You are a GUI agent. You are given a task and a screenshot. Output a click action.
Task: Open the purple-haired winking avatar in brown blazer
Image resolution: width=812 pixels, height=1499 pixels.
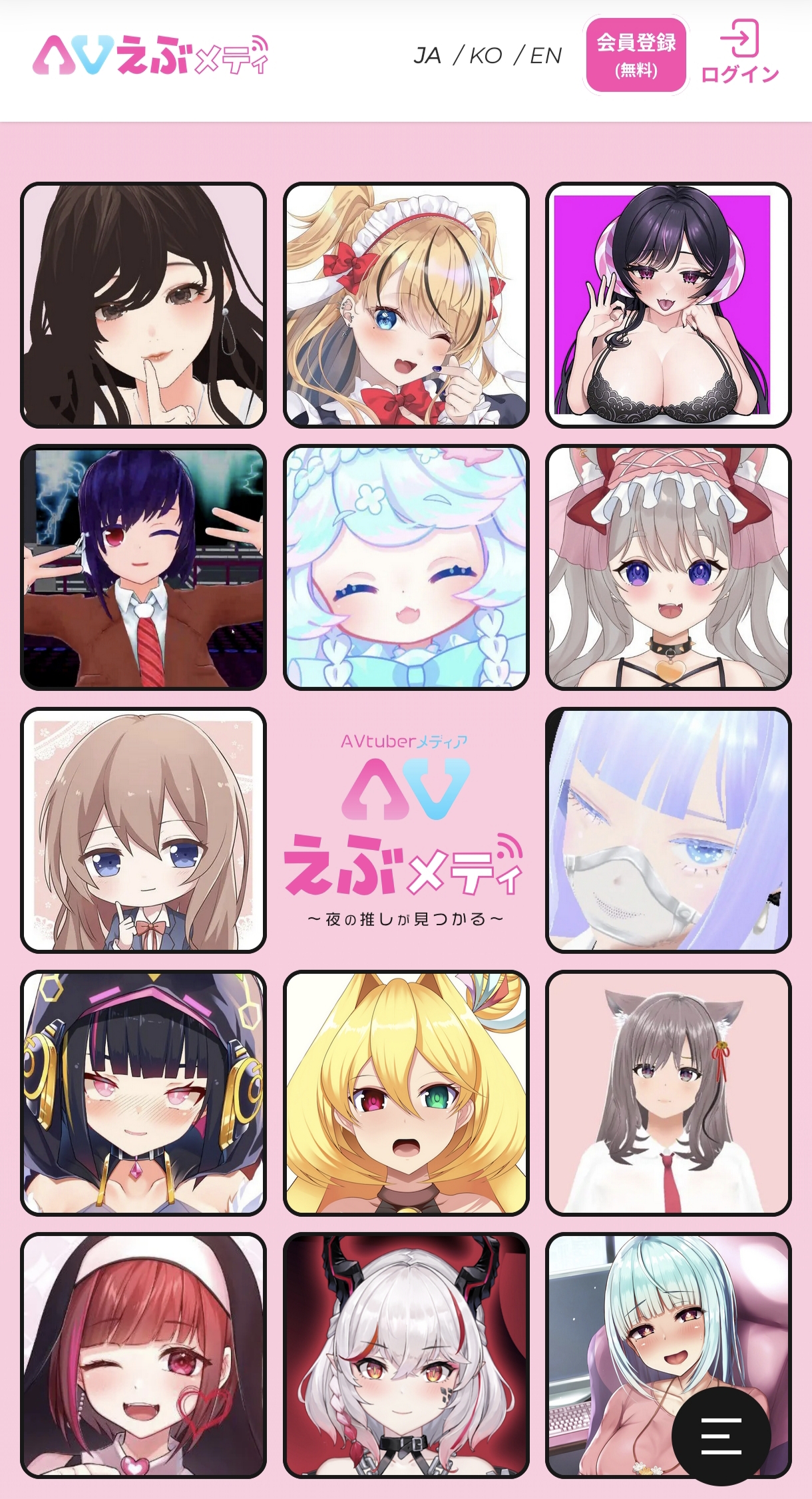[143, 567]
